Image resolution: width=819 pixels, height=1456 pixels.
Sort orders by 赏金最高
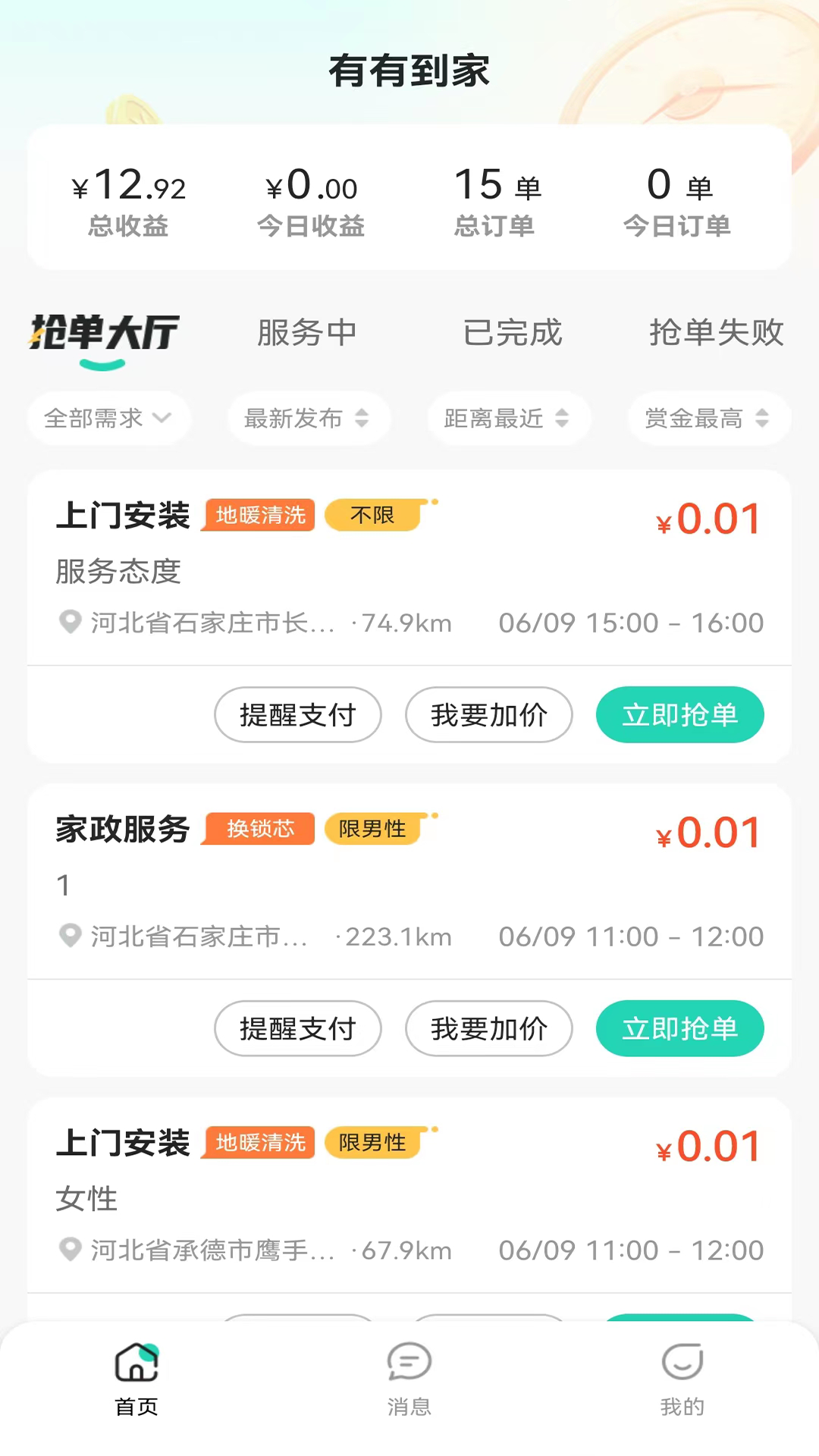[708, 418]
